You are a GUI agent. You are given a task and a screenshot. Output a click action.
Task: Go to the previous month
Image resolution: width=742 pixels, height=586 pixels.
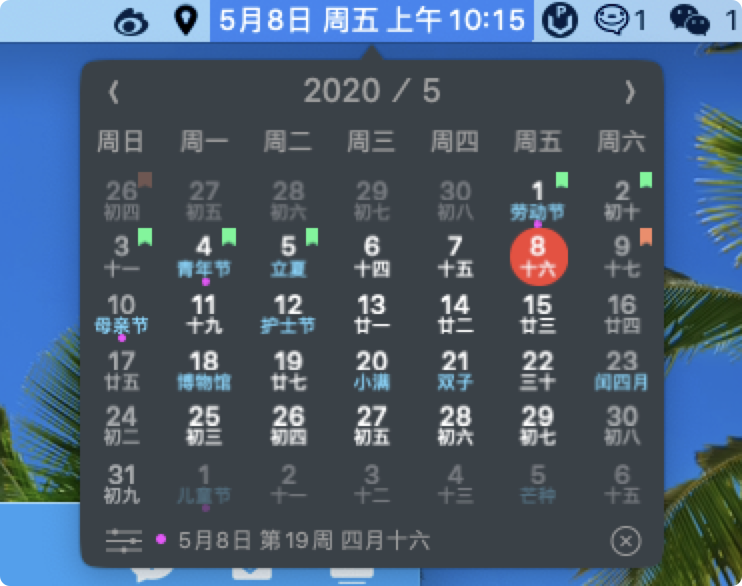(114, 92)
